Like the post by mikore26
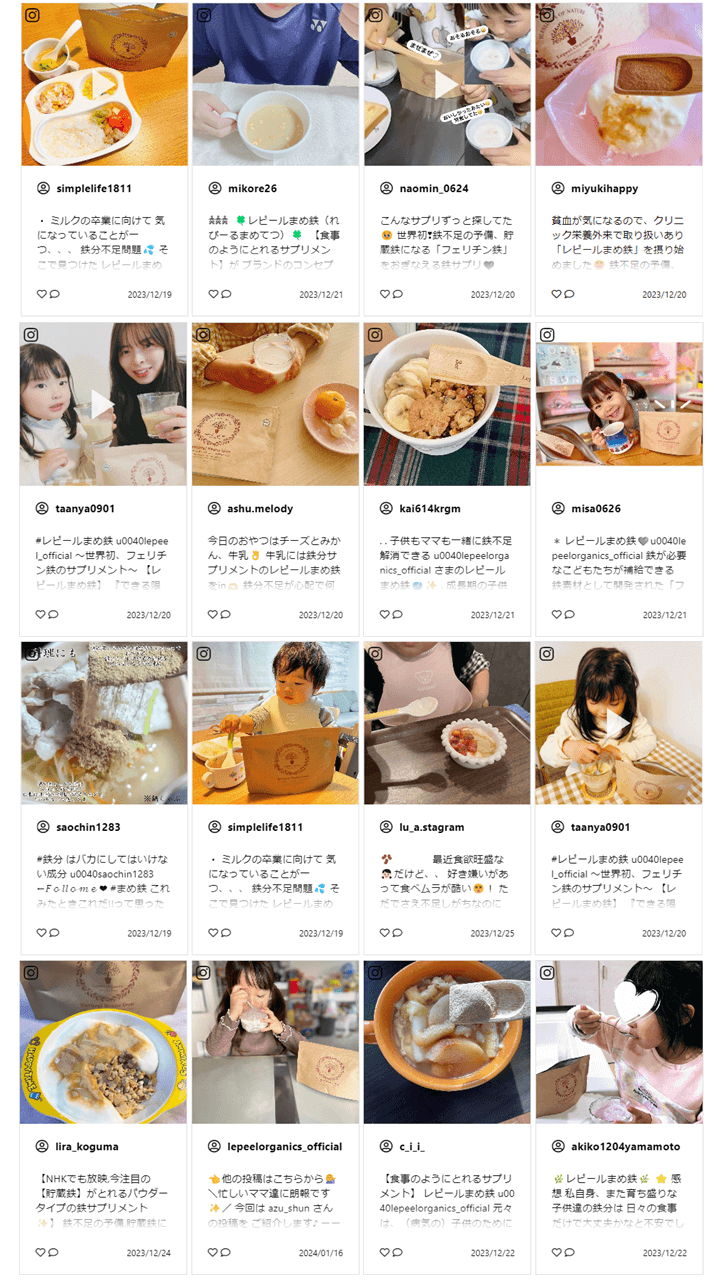The width and height of the screenshot is (720, 1280). [x=213, y=294]
